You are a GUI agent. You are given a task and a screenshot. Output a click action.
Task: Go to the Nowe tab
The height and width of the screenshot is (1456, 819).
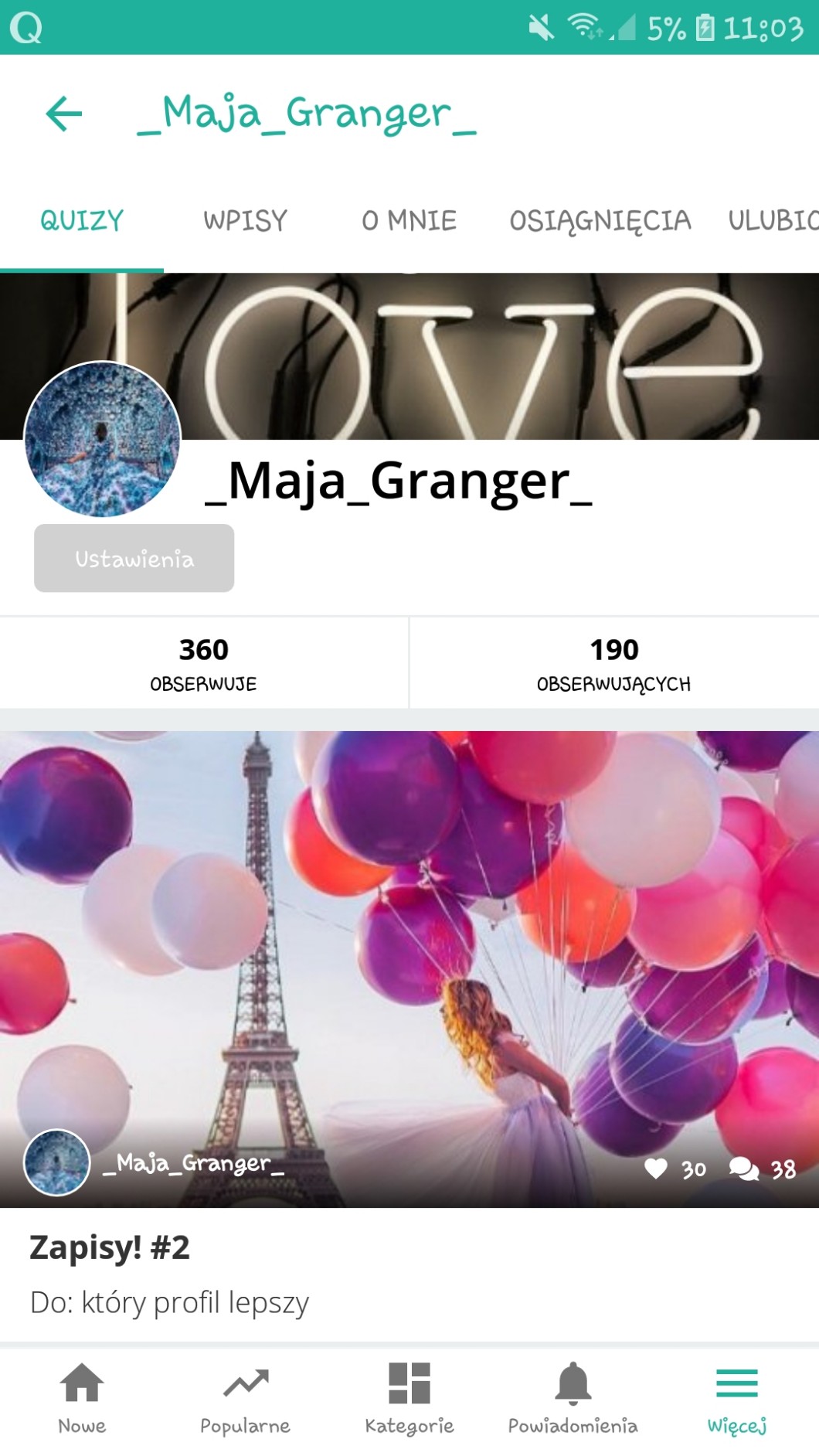(82, 1398)
